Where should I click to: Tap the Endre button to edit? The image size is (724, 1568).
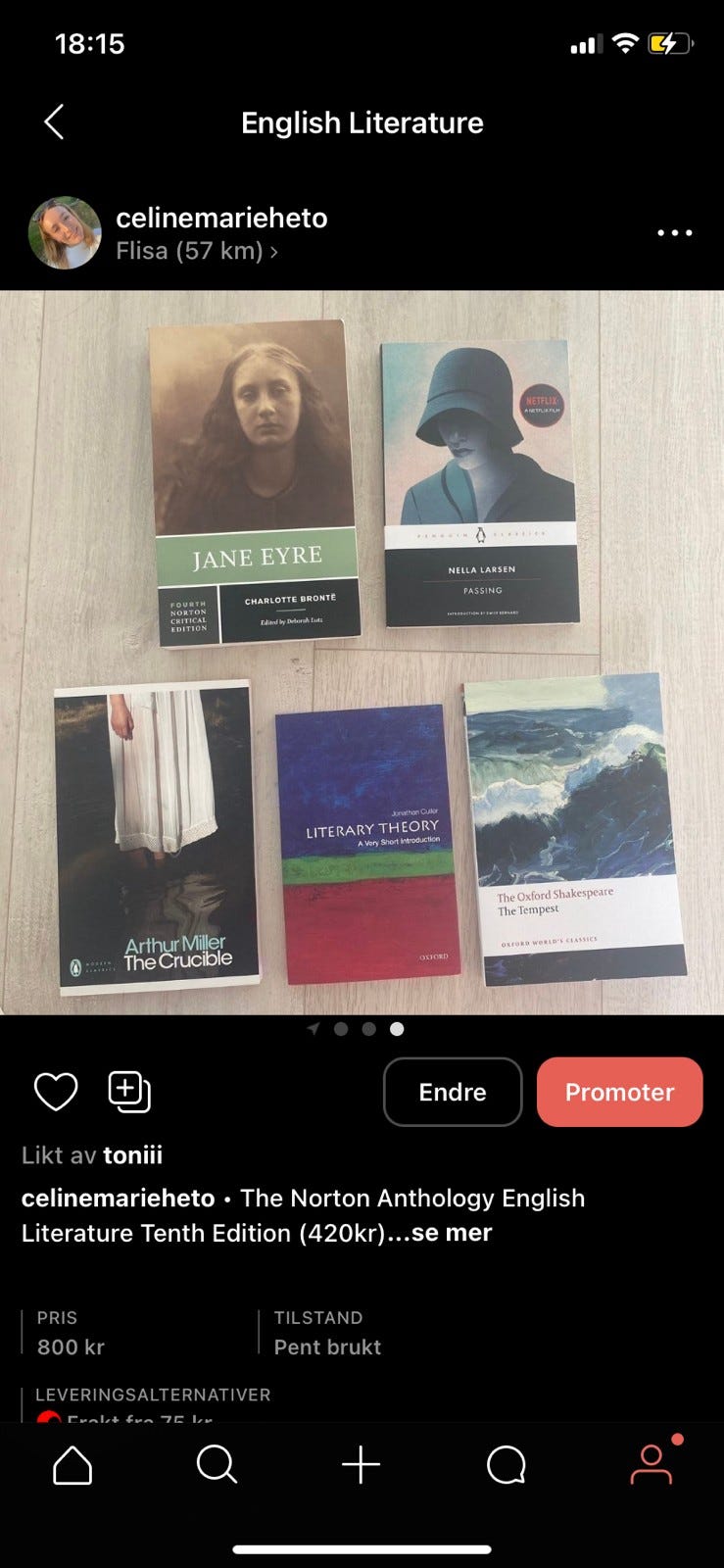coord(452,1091)
